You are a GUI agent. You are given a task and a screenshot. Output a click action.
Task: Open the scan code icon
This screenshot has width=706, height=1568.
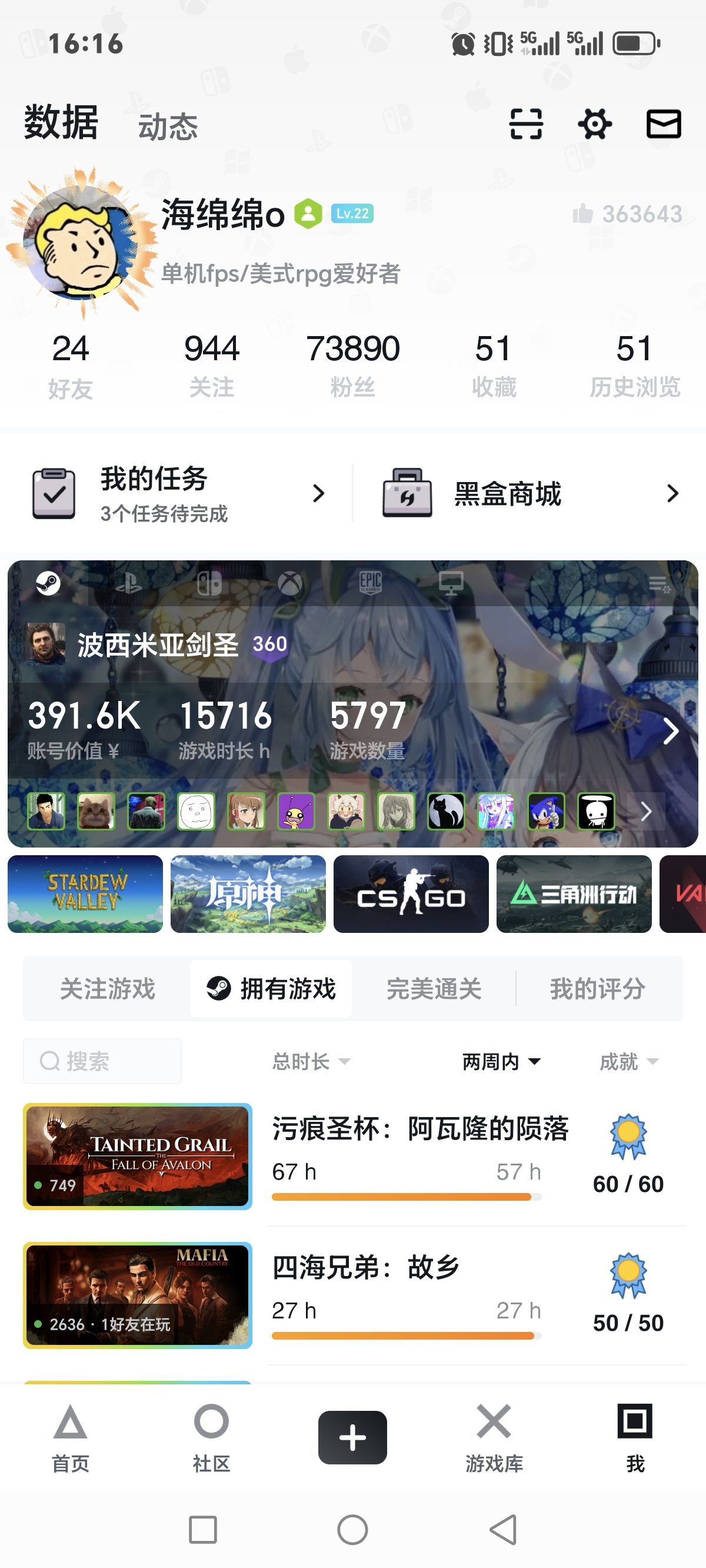(526, 124)
